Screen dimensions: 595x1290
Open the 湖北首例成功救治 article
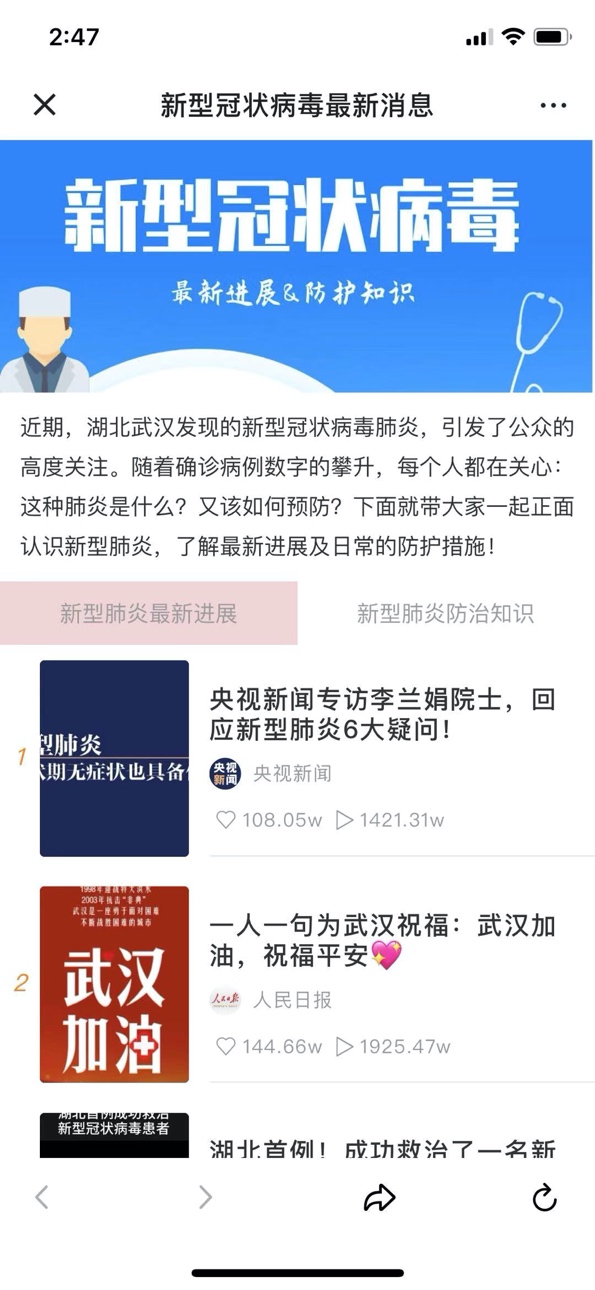(x=382, y=1150)
